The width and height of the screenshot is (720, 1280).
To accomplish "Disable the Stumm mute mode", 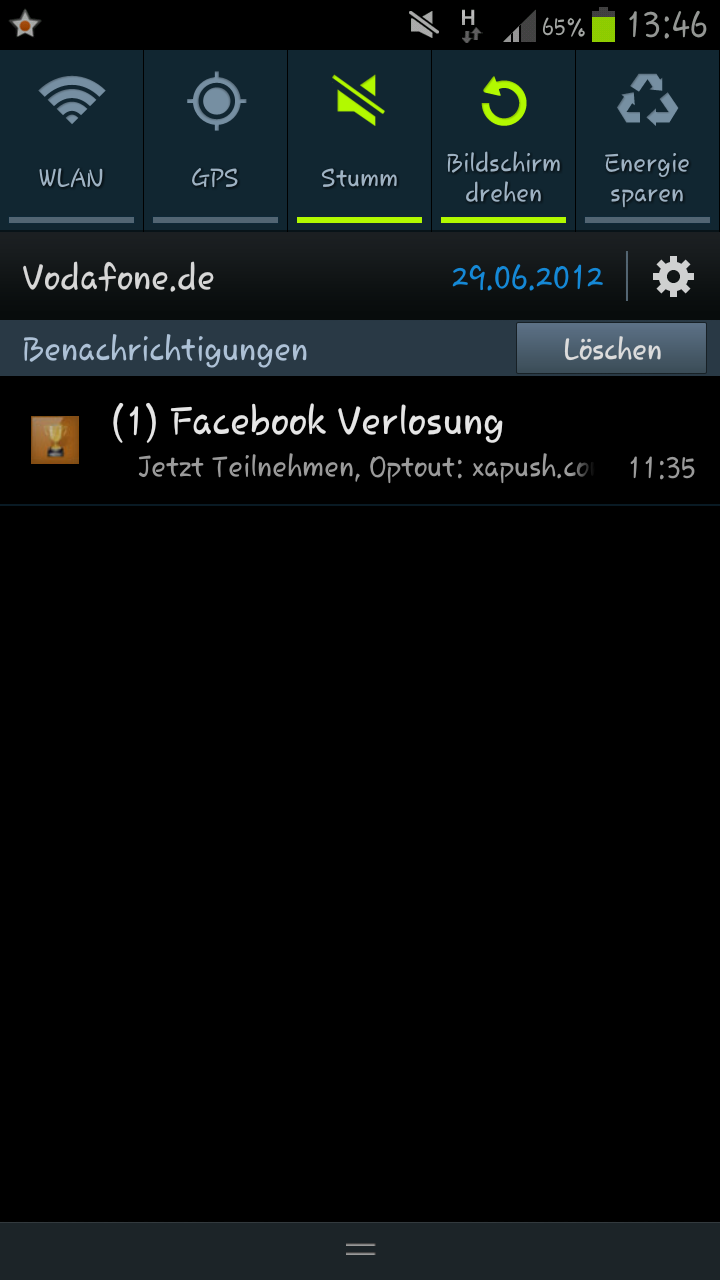I will point(359,140).
